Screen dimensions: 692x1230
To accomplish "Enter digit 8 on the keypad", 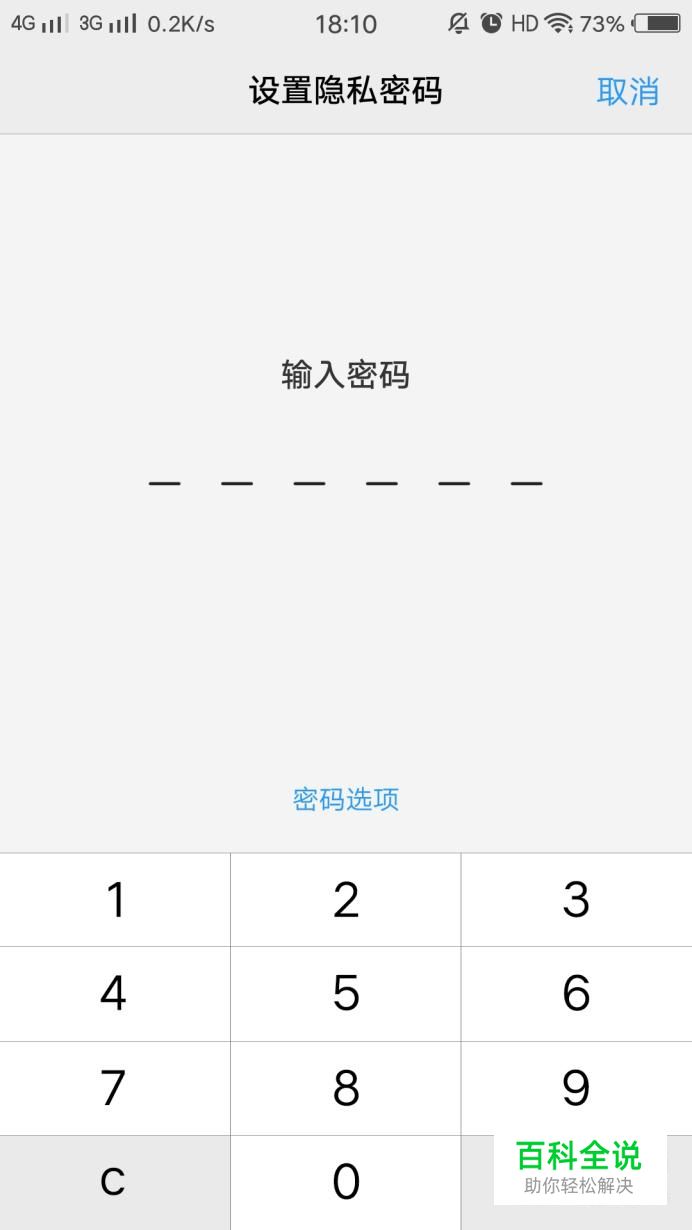I will click(346, 1088).
